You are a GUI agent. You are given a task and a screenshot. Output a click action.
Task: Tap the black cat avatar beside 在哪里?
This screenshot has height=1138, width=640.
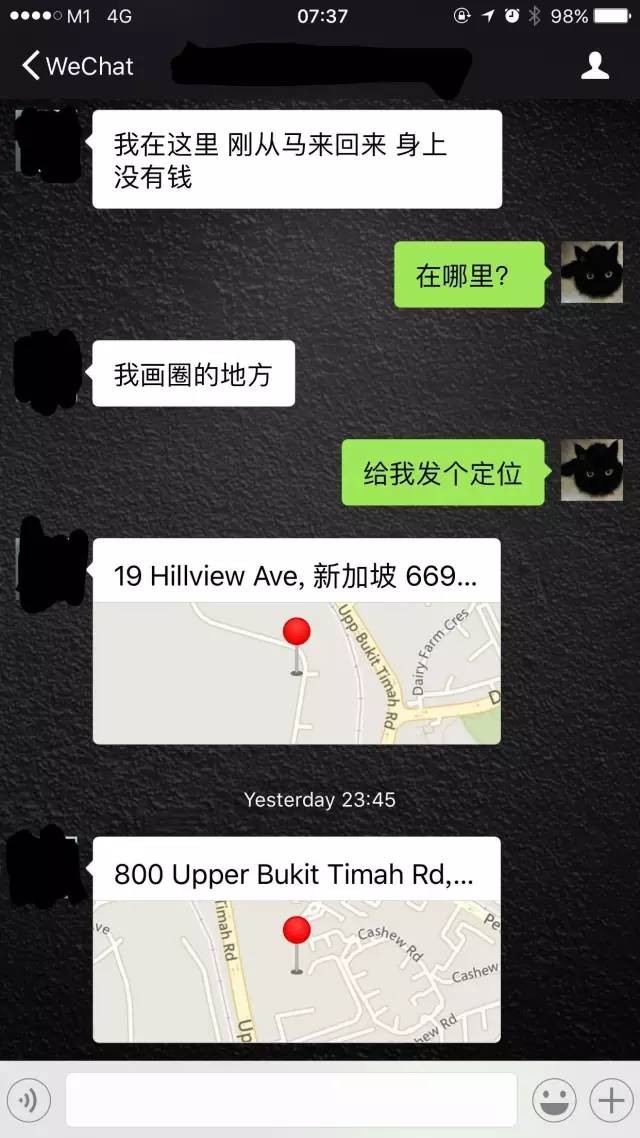click(x=591, y=272)
